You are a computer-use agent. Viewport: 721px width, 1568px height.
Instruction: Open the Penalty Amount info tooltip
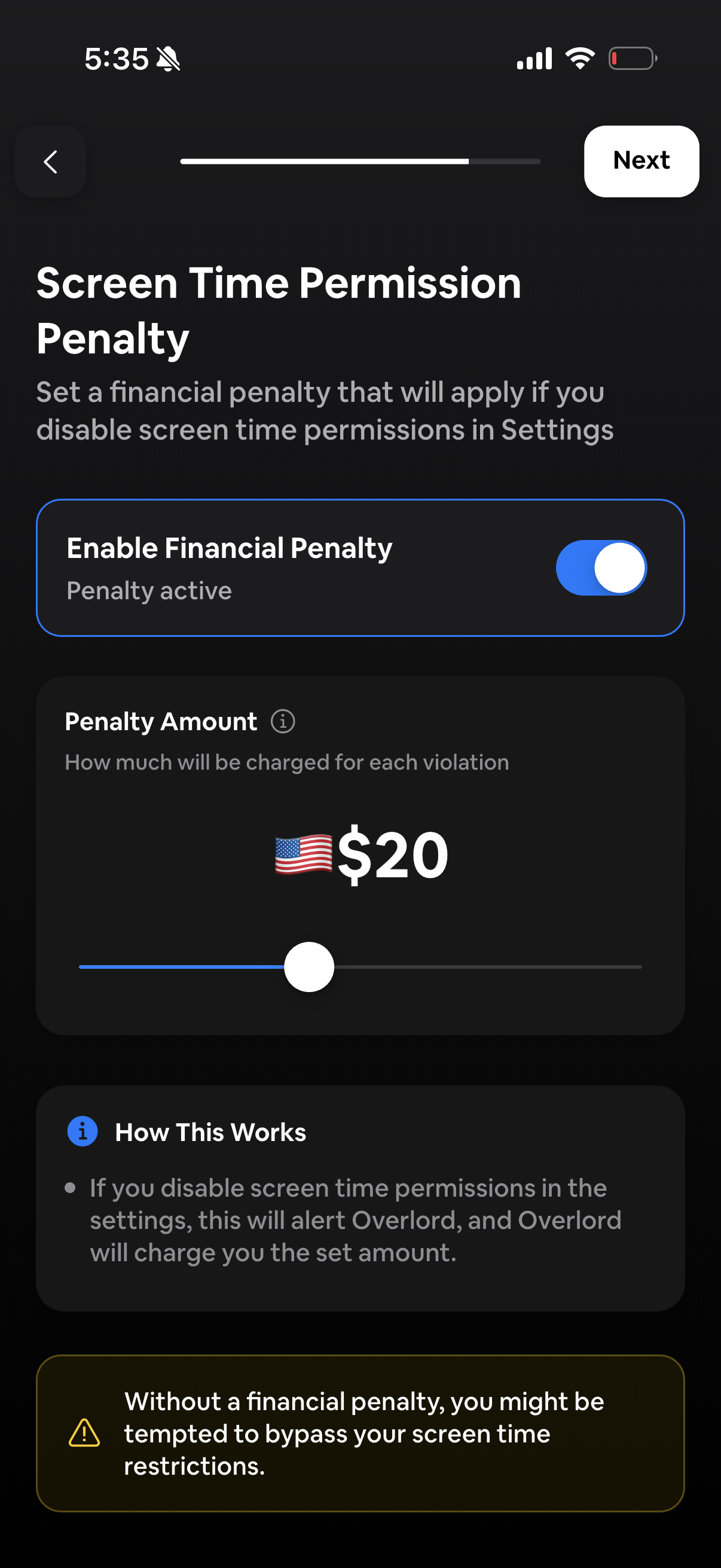[x=283, y=722]
